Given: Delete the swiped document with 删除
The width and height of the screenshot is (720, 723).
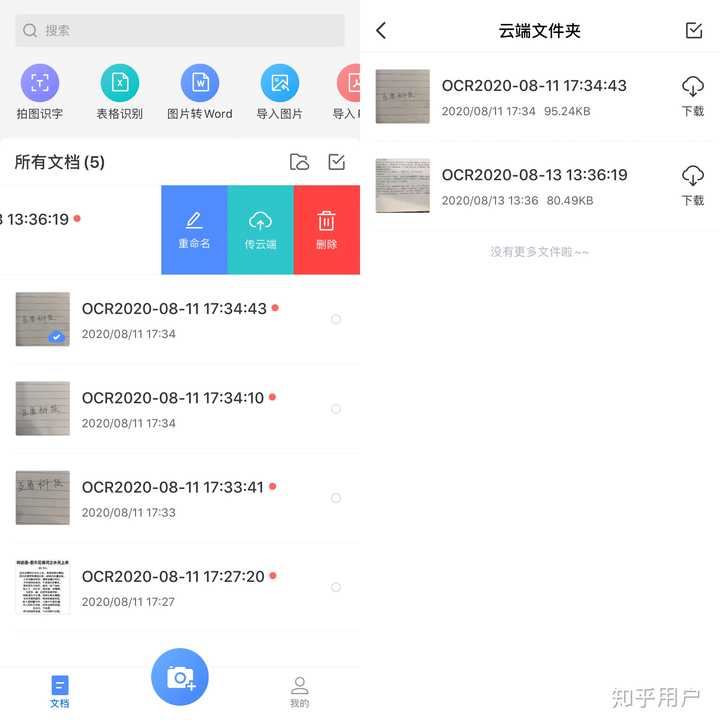Looking at the screenshot, I should tap(326, 229).
